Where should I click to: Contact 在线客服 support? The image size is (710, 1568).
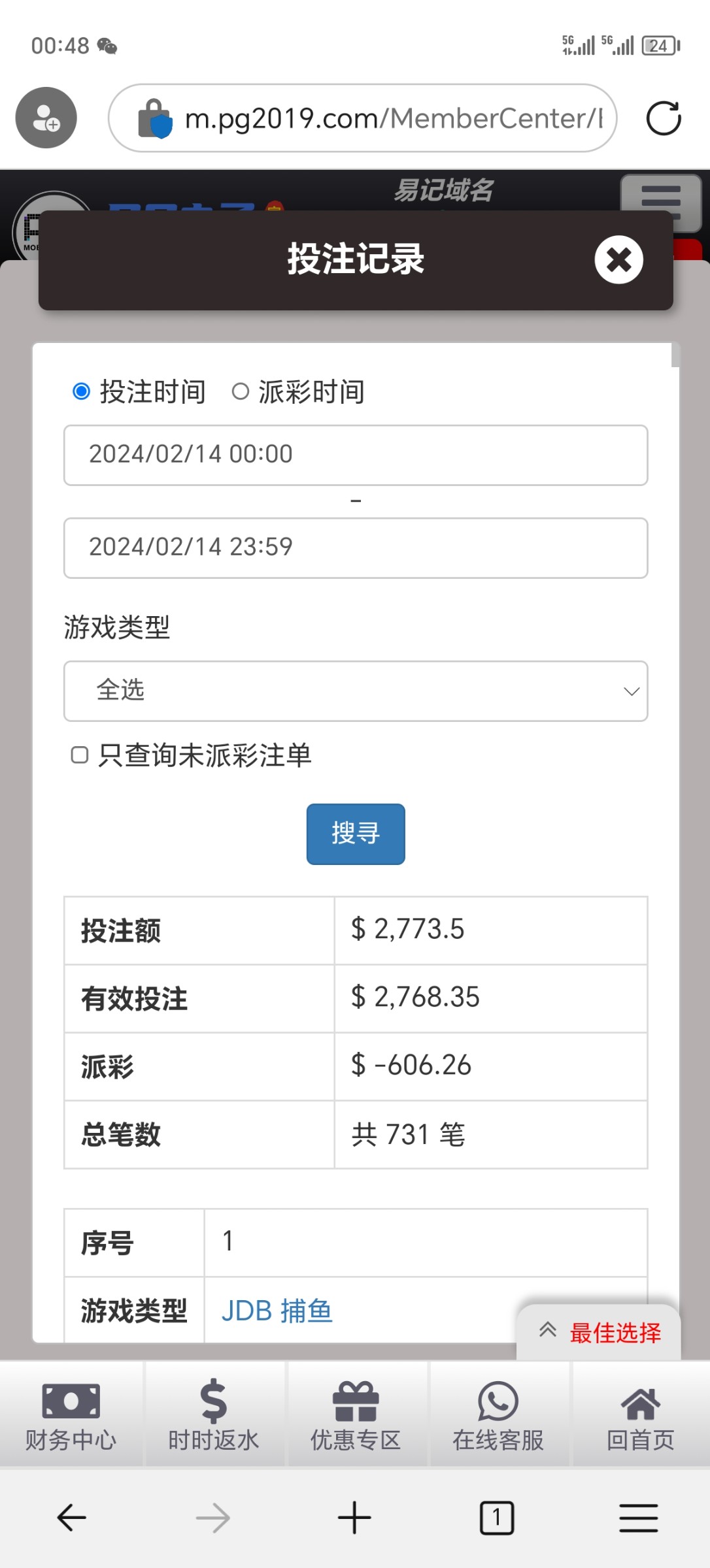tap(498, 1415)
